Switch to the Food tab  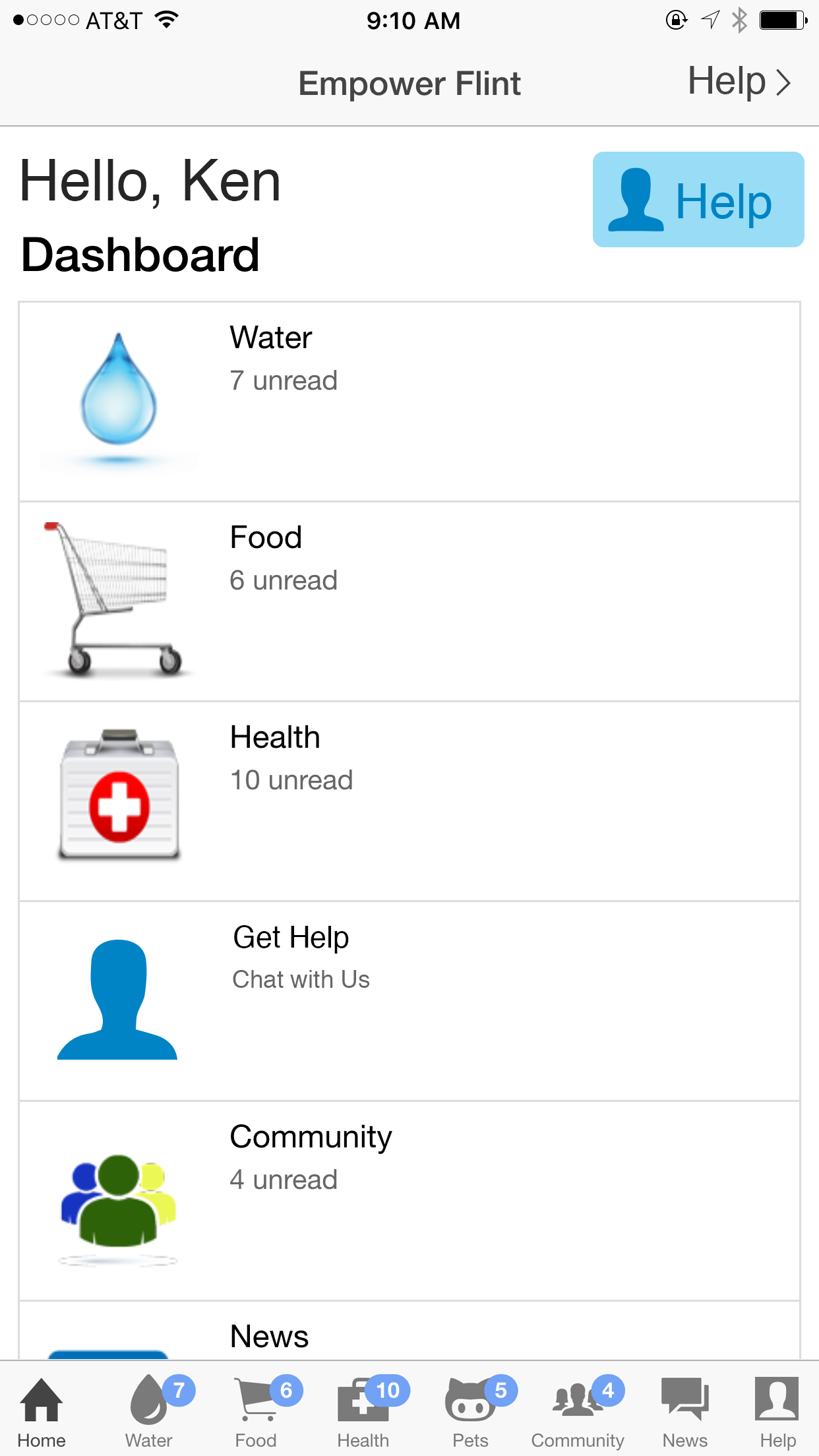click(256, 1411)
